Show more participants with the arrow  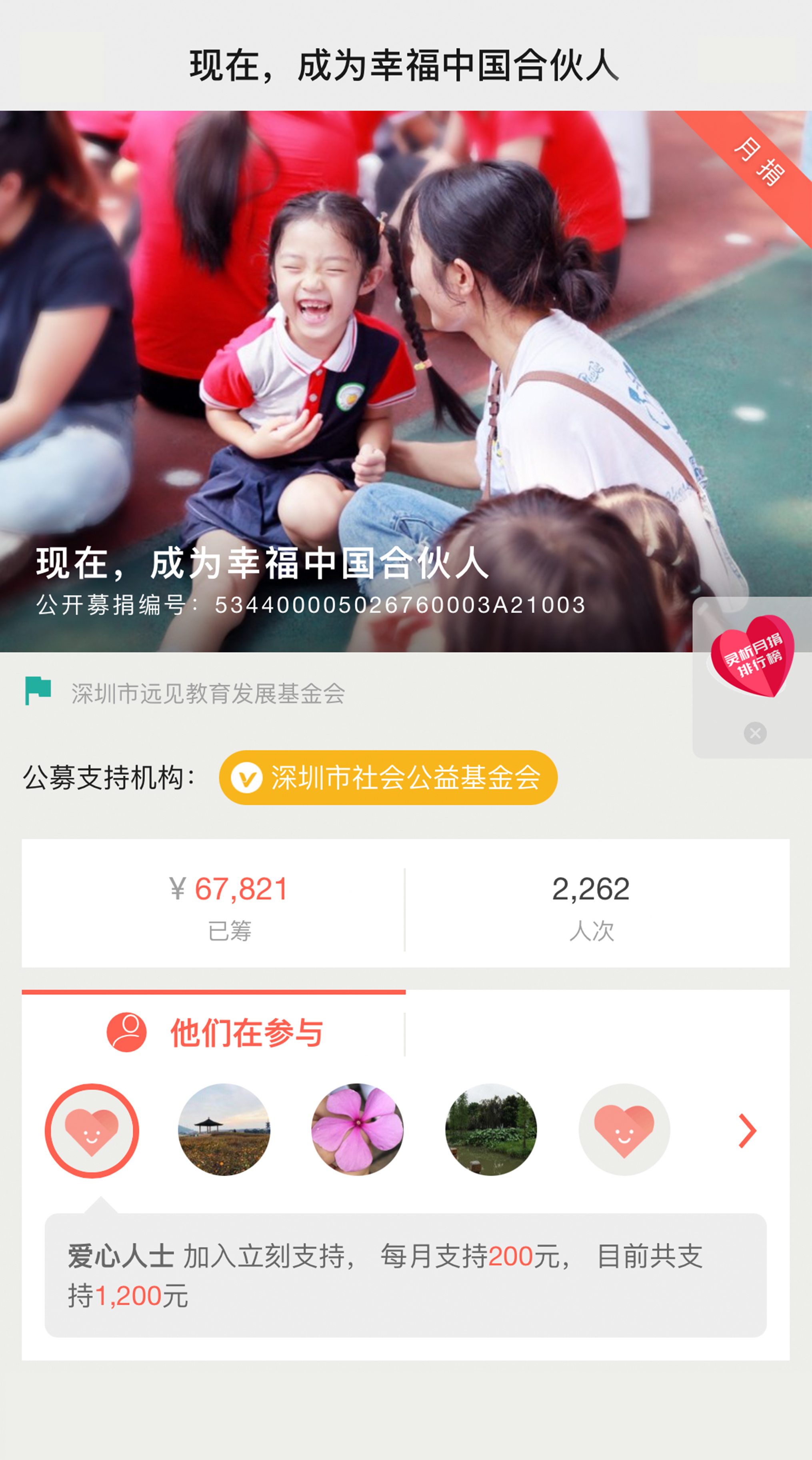tap(748, 1131)
